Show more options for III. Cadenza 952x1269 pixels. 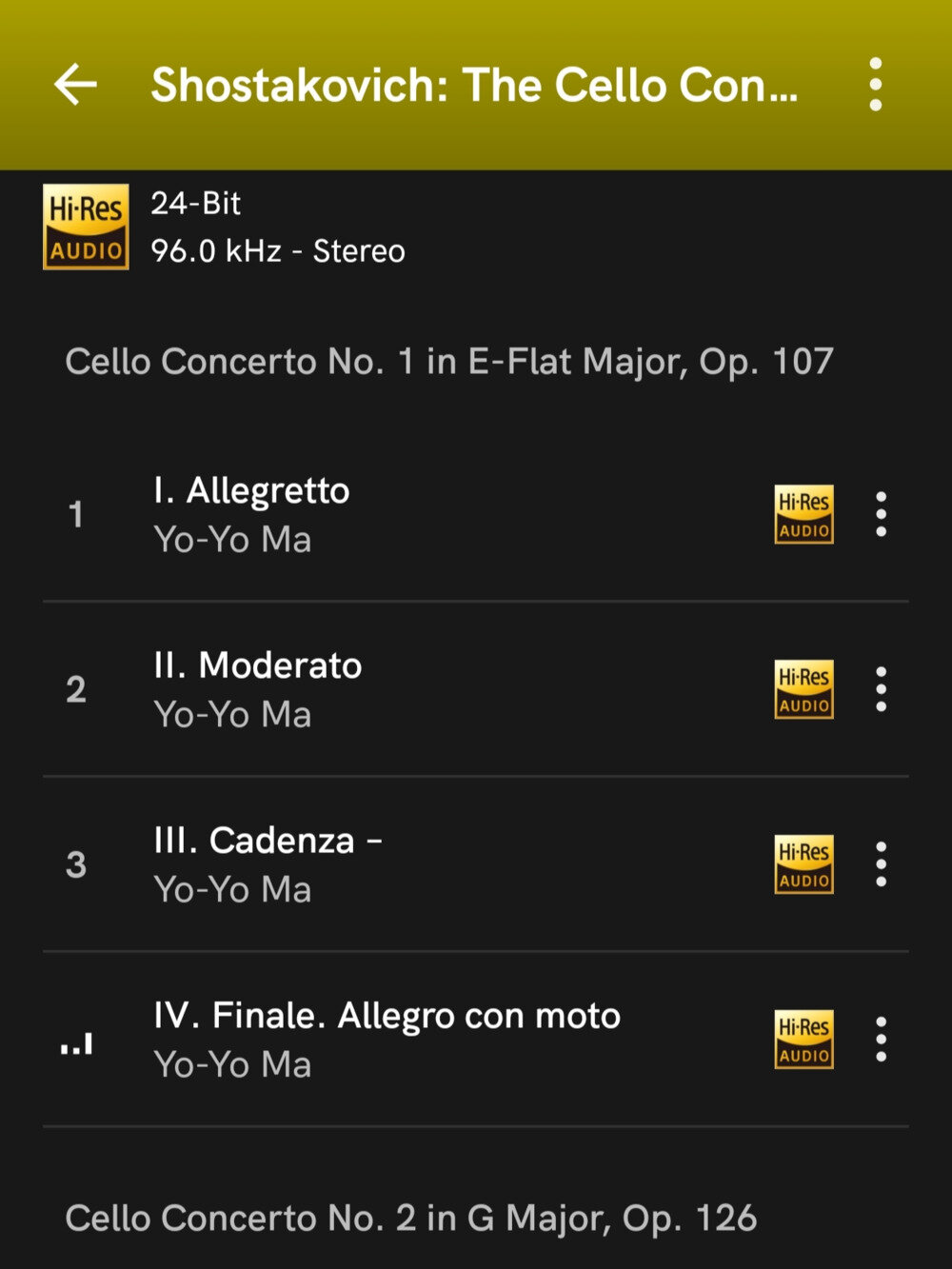882,864
